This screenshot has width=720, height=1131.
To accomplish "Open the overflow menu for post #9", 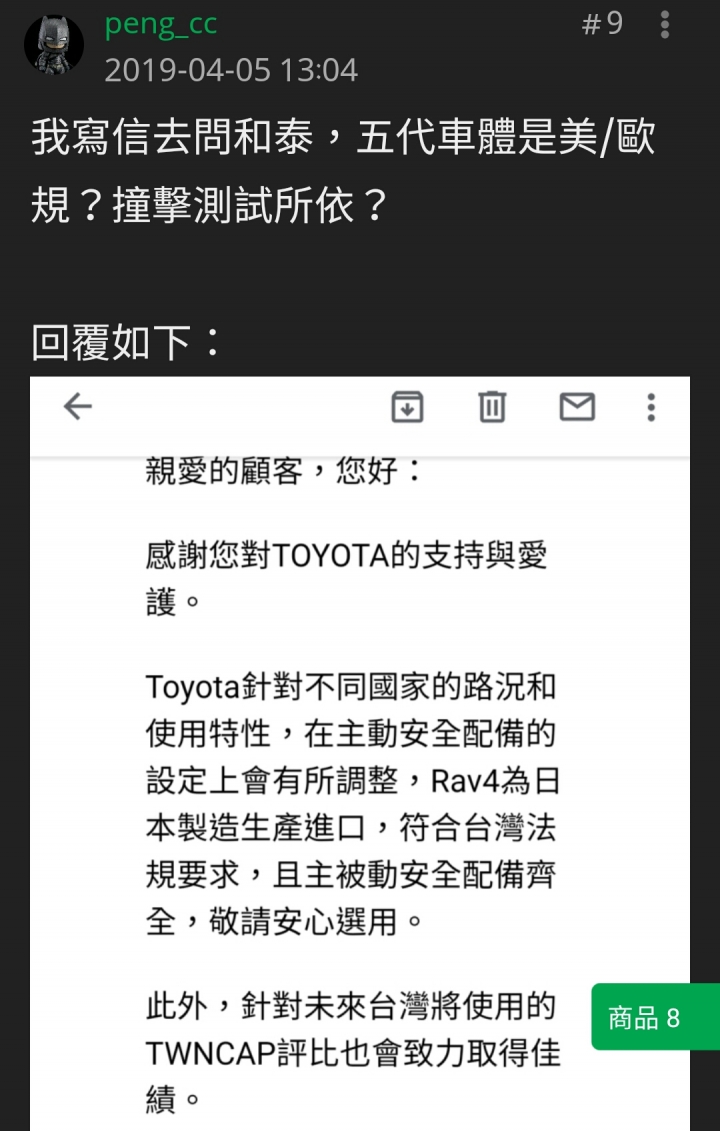I will coord(665,25).
